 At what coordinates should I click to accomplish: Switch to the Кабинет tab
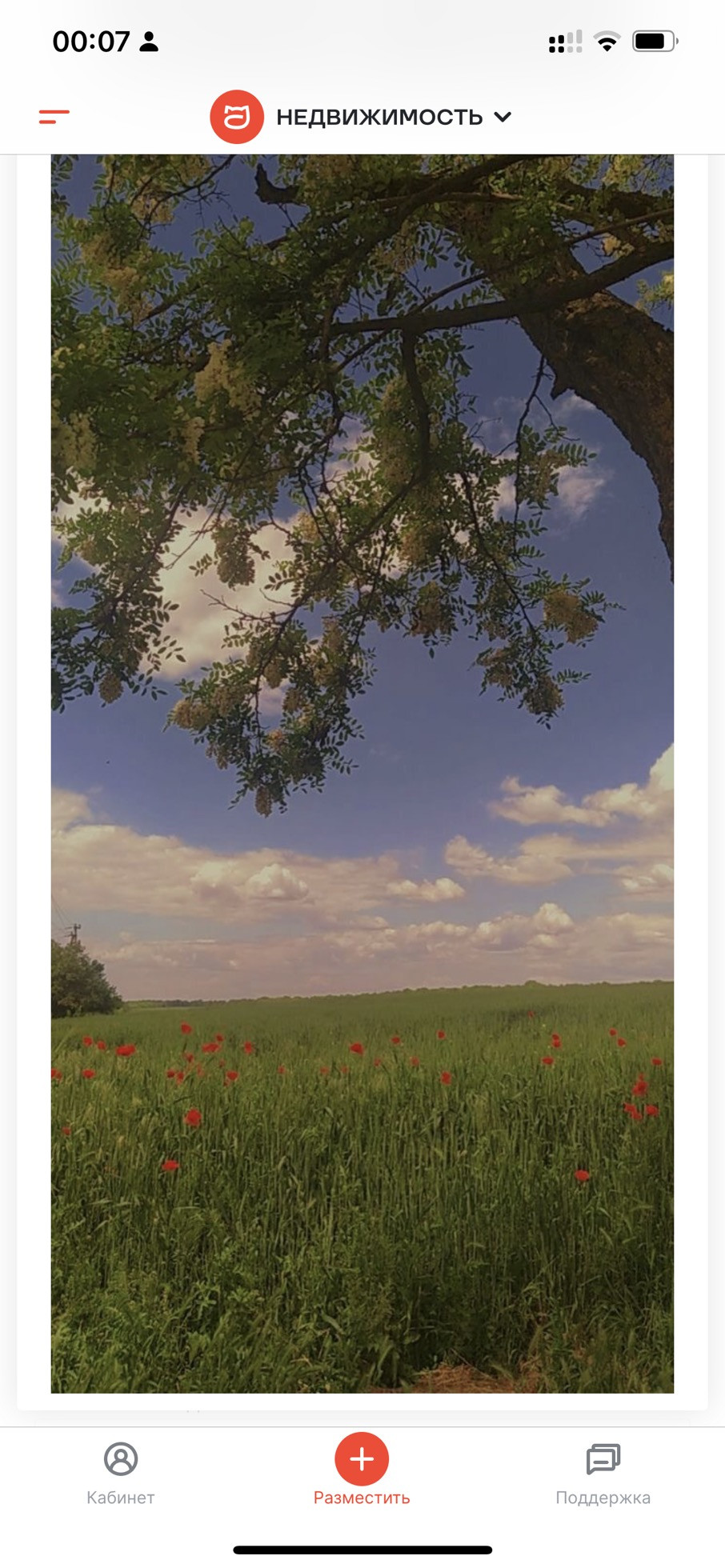point(121,1473)
